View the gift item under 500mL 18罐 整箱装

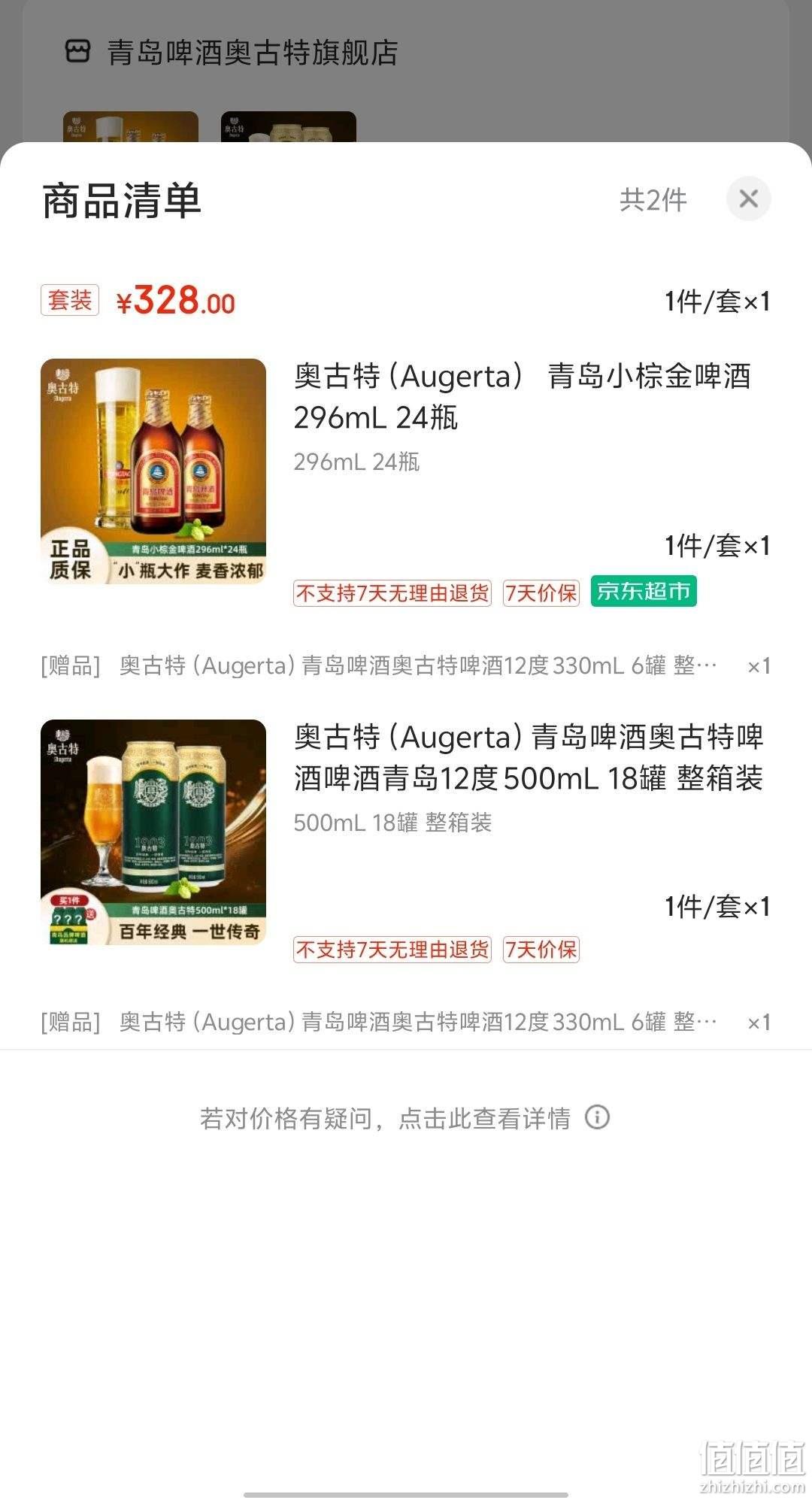pyautogui.click(x=406, y=1023)
